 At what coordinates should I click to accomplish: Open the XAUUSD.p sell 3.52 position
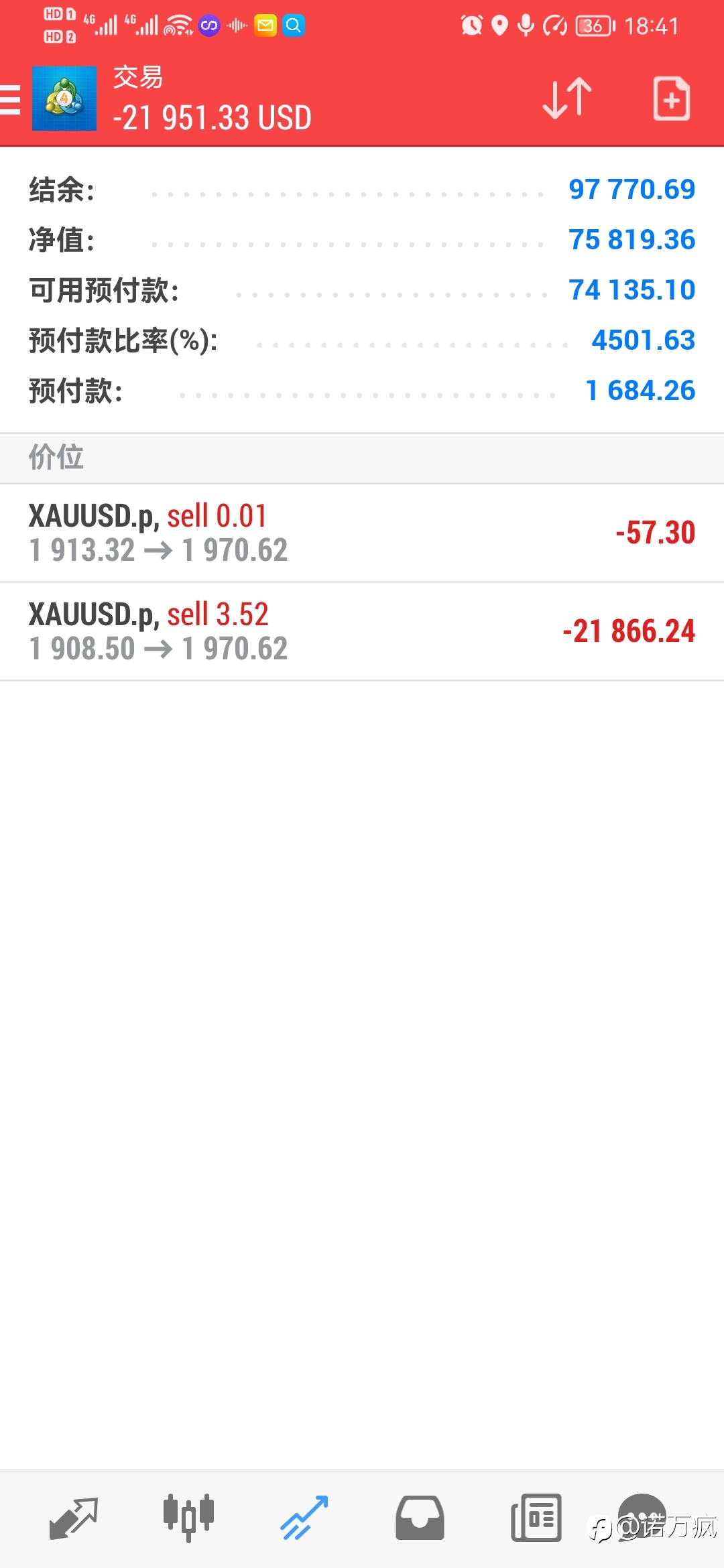pos(362,631)
